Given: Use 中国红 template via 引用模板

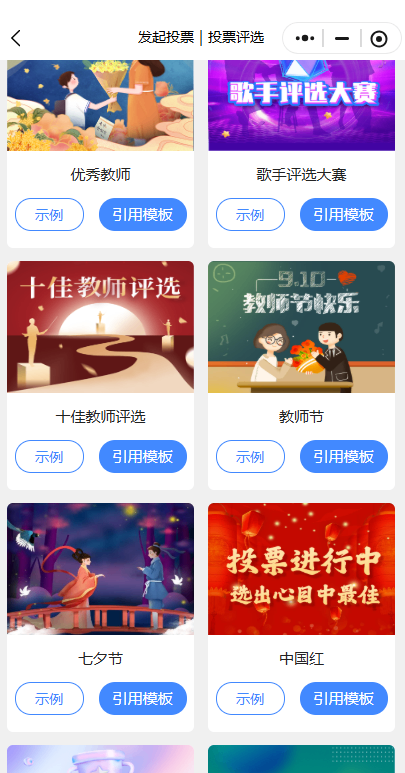Looking at the screenshot, I should tap(344, 699).
